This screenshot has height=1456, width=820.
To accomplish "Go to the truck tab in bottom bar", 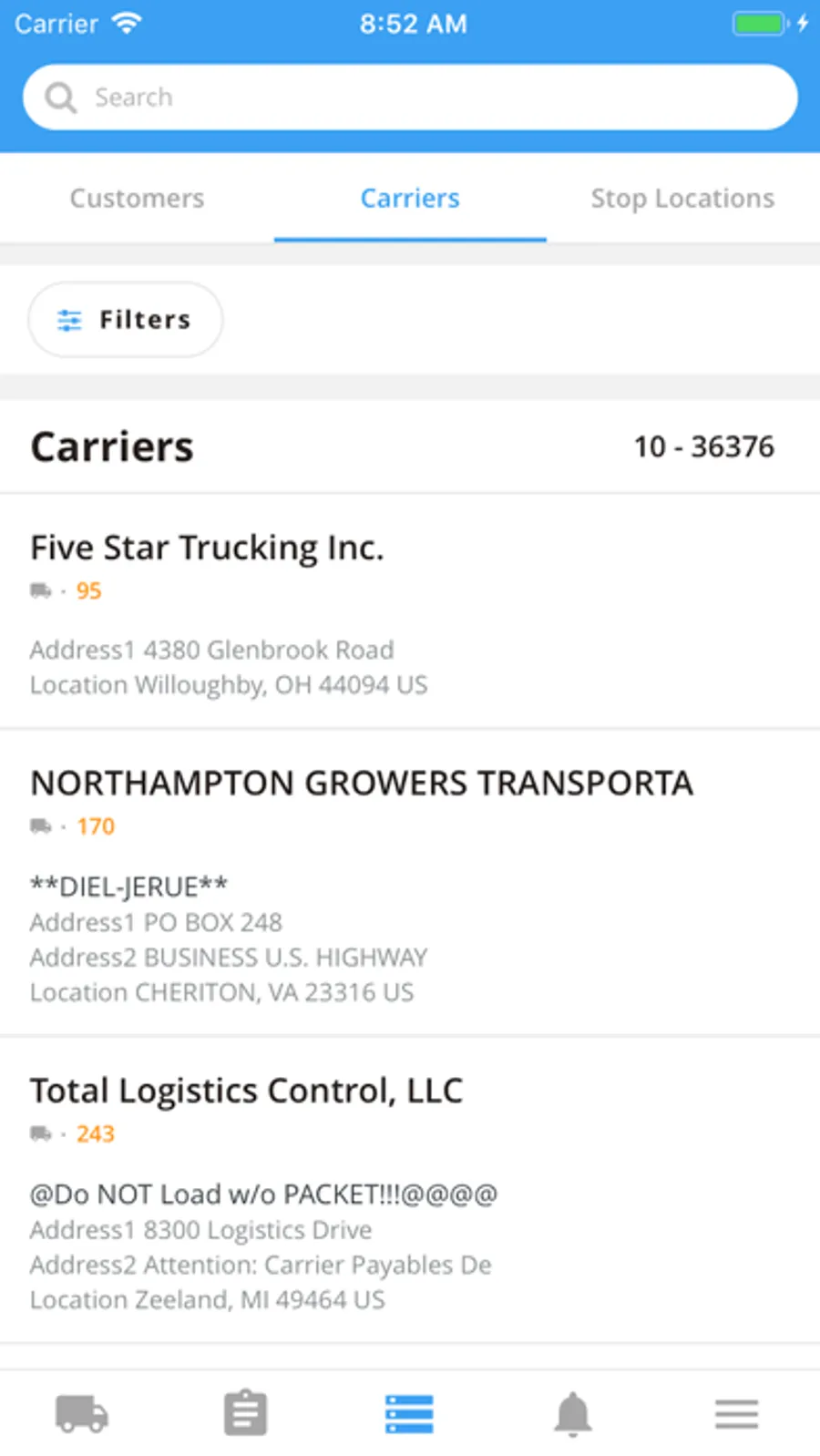I will coord(82,1414).
